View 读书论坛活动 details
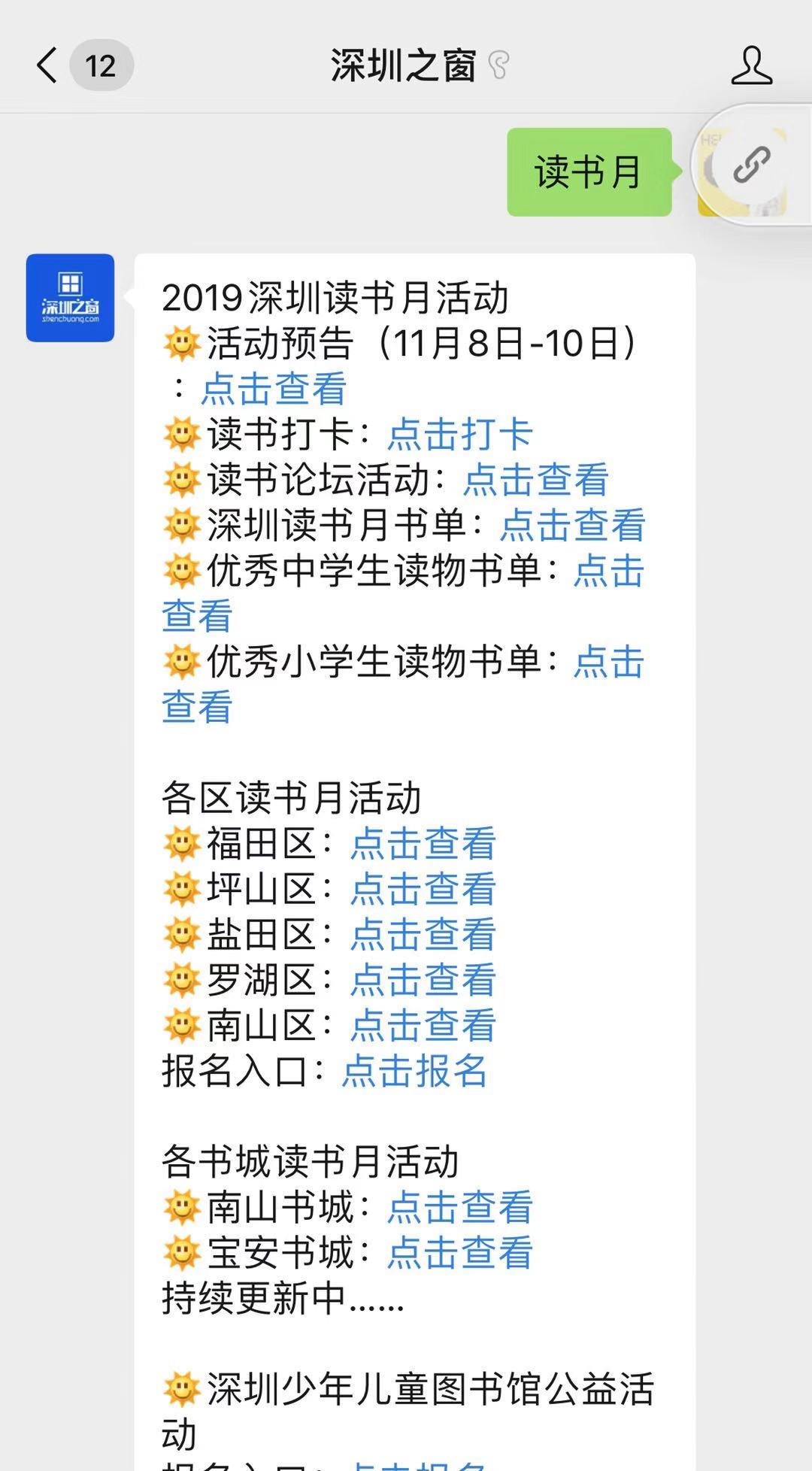Screen dimensions: 812x1471 coord(535,480)
